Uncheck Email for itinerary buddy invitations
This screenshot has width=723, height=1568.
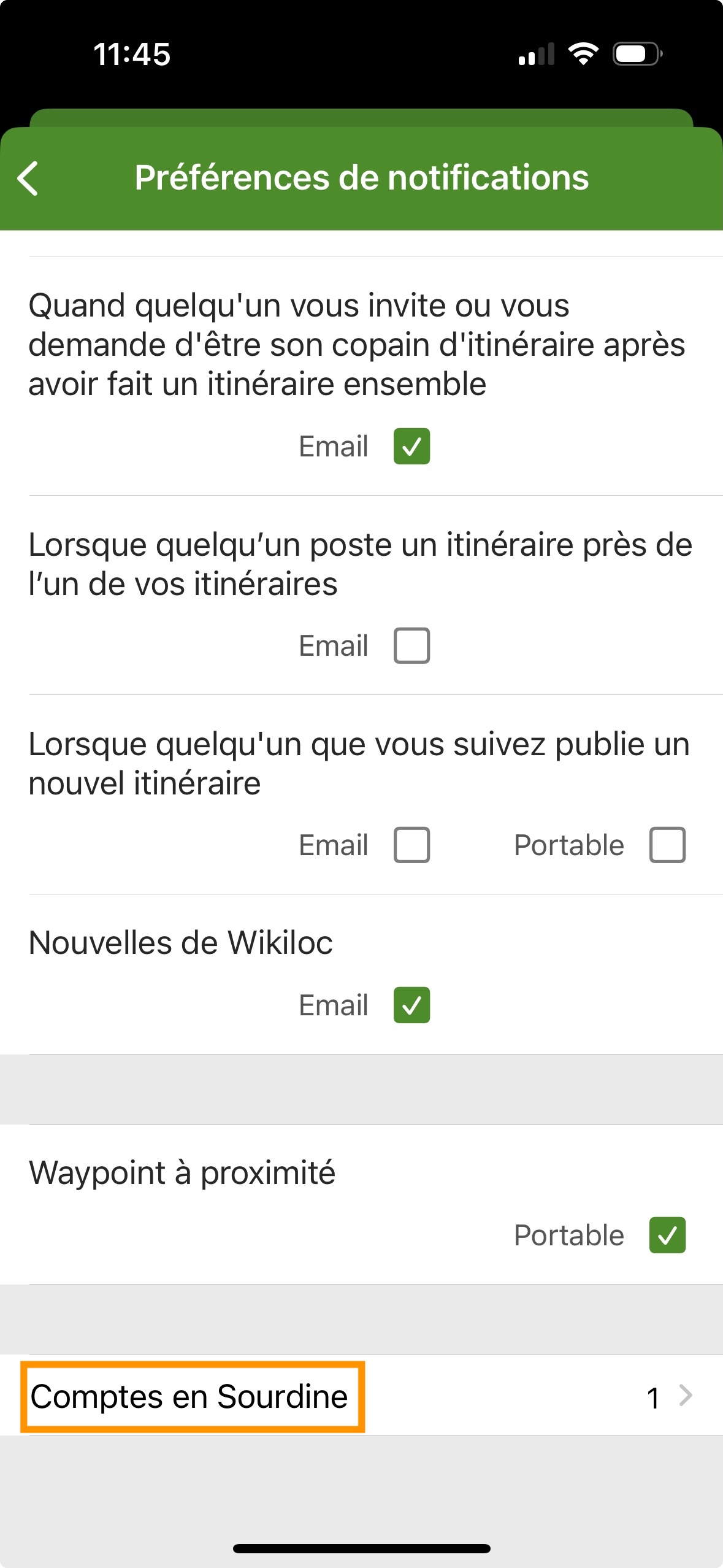point(411,446)
